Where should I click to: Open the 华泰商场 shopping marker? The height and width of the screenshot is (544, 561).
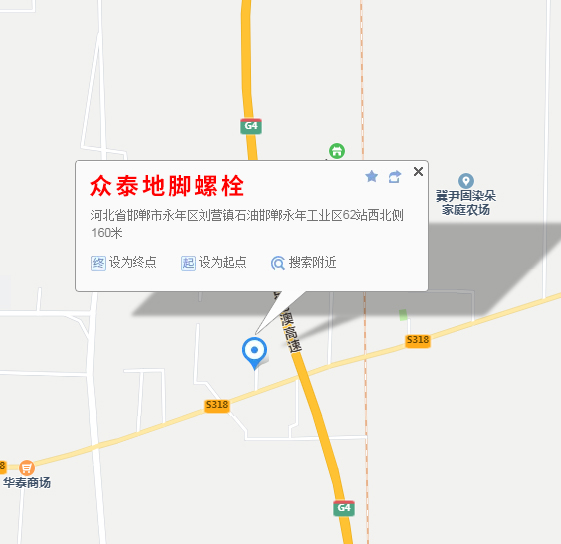pyautogui.click(x=27, y=467)
